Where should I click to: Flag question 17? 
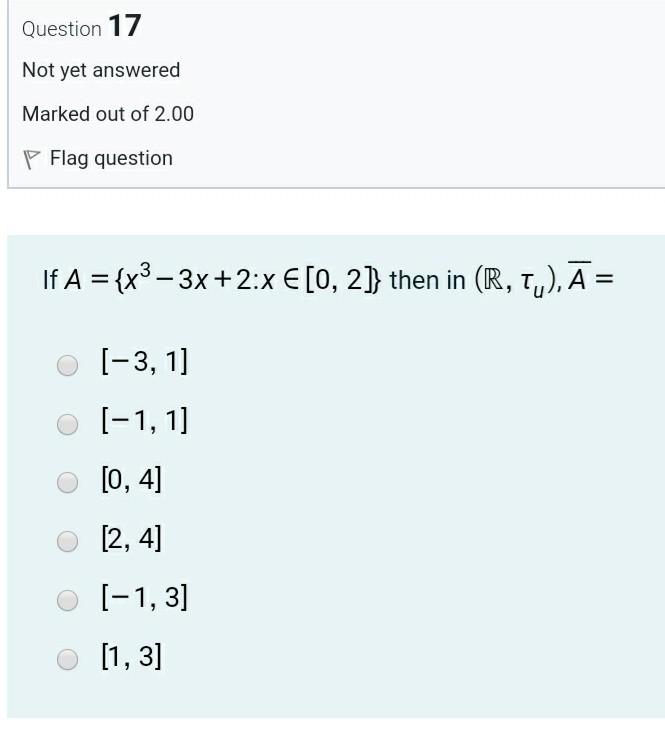(98, 158)
